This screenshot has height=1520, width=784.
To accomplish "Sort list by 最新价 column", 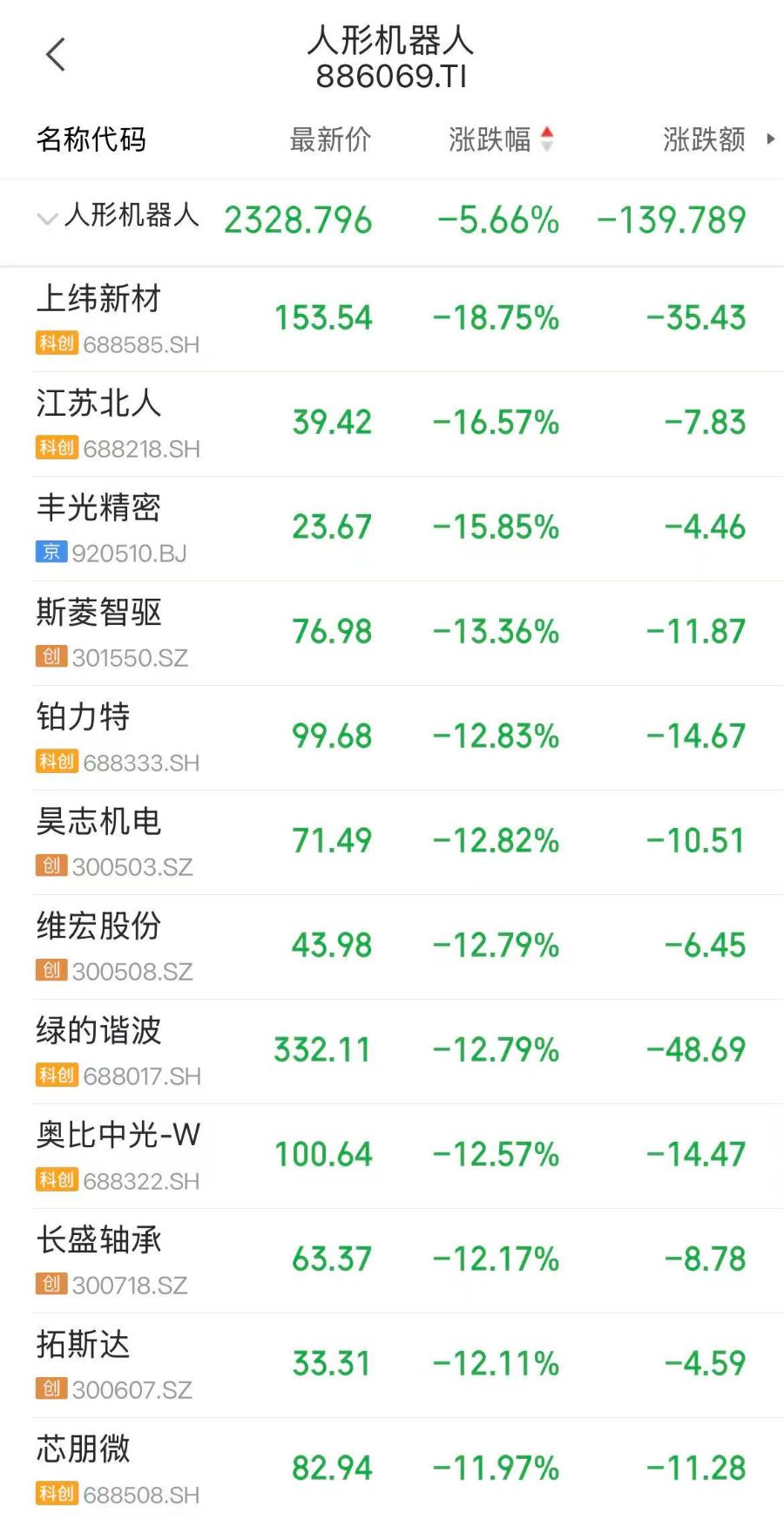I will coord(330,139).
